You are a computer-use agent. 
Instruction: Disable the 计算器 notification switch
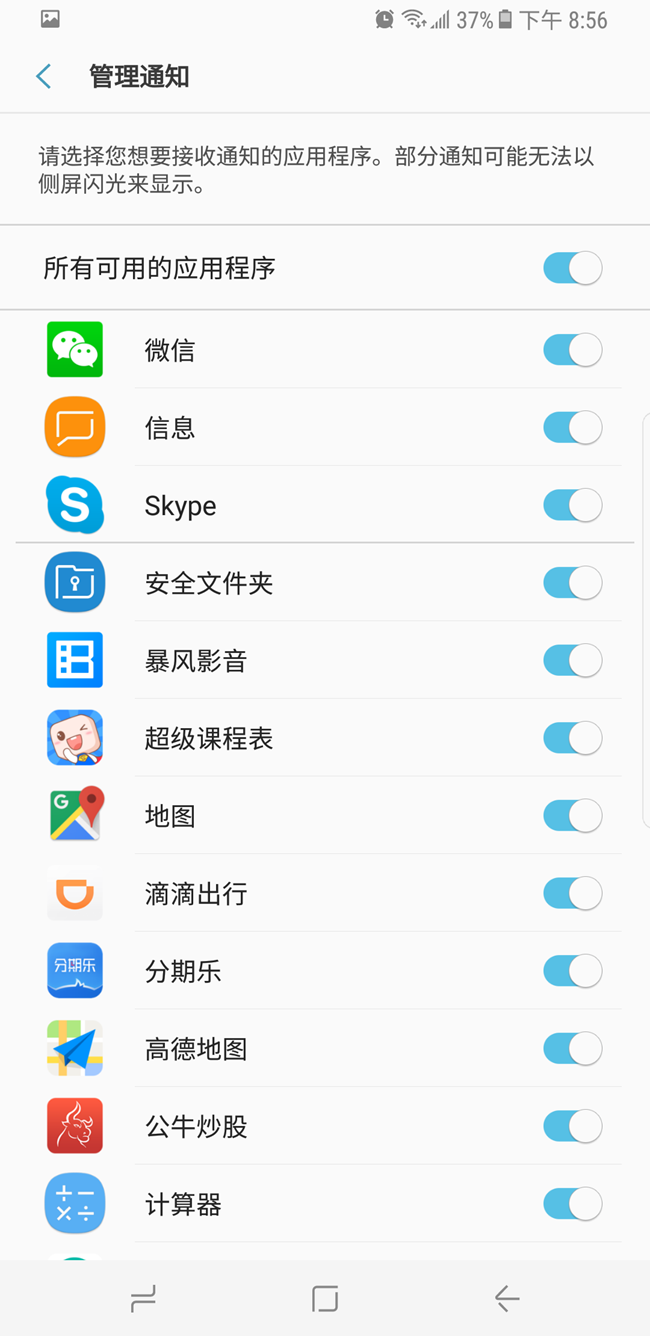[x=572, y=1204]
